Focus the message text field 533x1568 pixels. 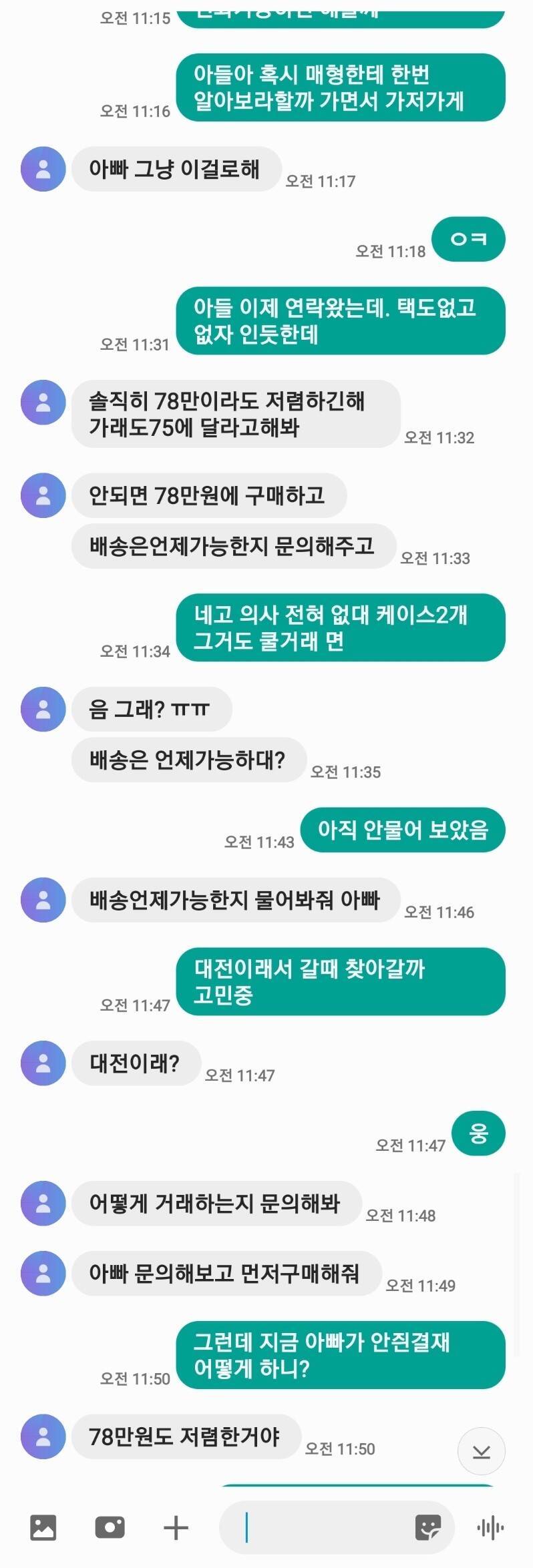coord(321,1527)
